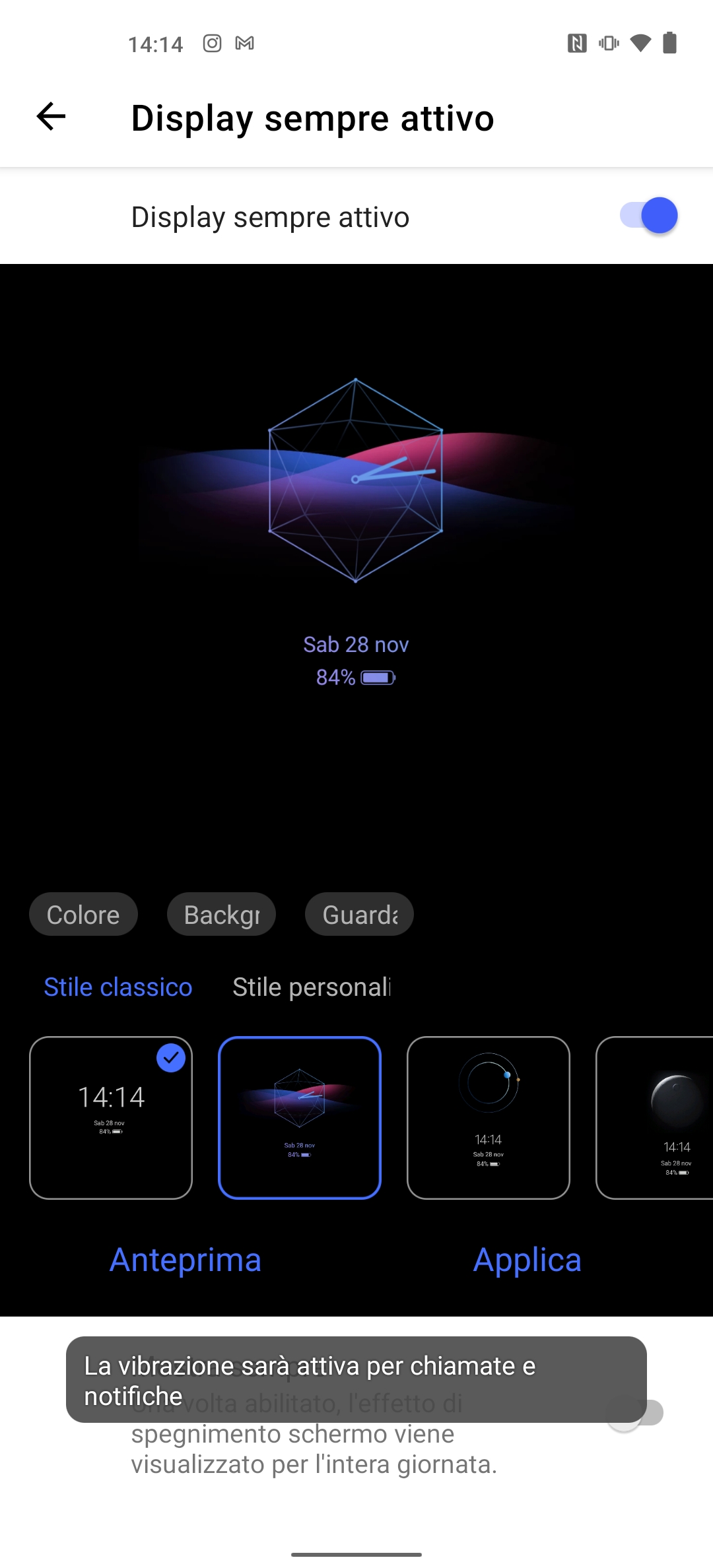This screenshot has height=1568, width=713.
Task: Open the Colore chip
Action: (83, 915)
